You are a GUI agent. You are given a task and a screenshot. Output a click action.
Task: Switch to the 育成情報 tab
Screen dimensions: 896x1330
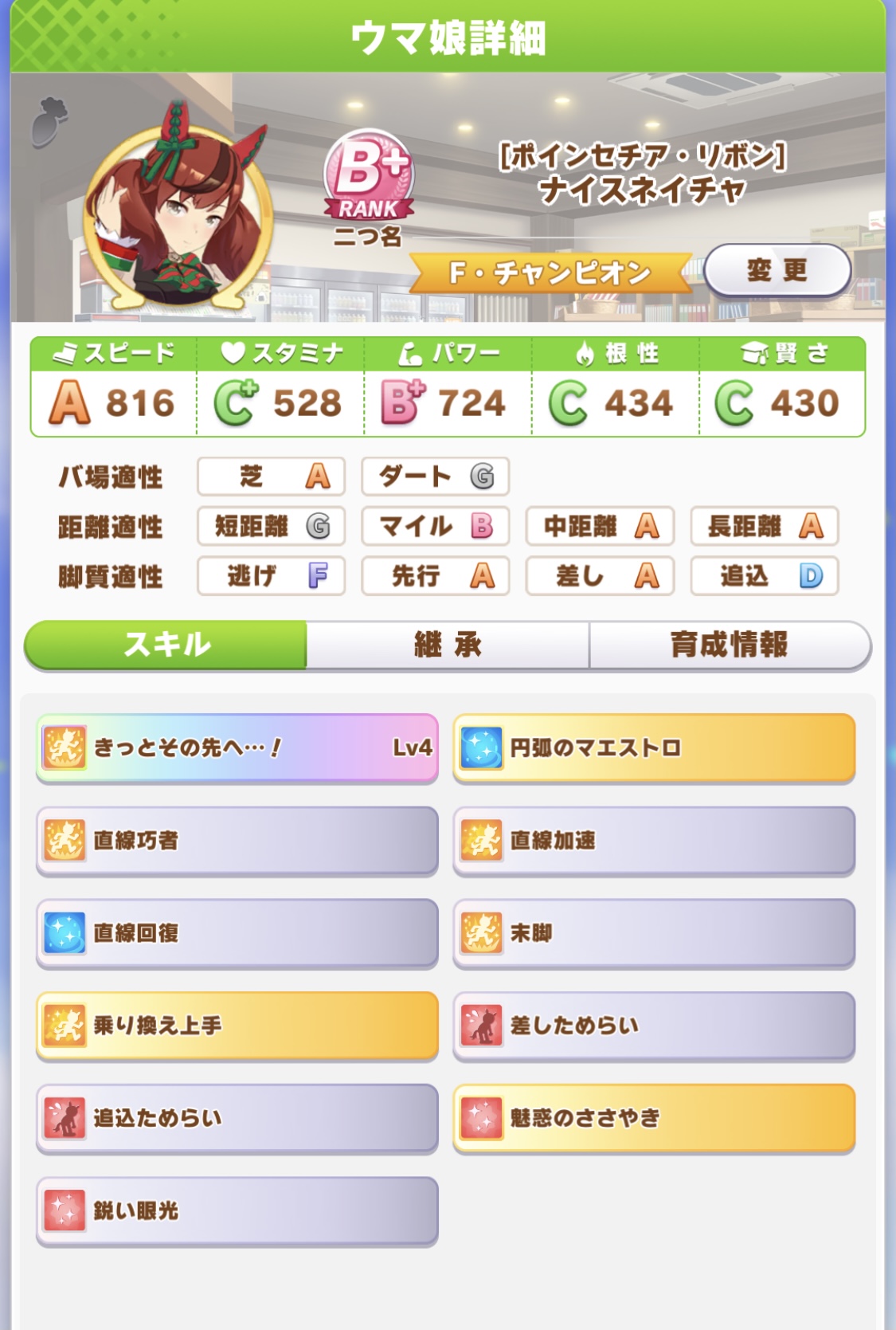(729, 645)
